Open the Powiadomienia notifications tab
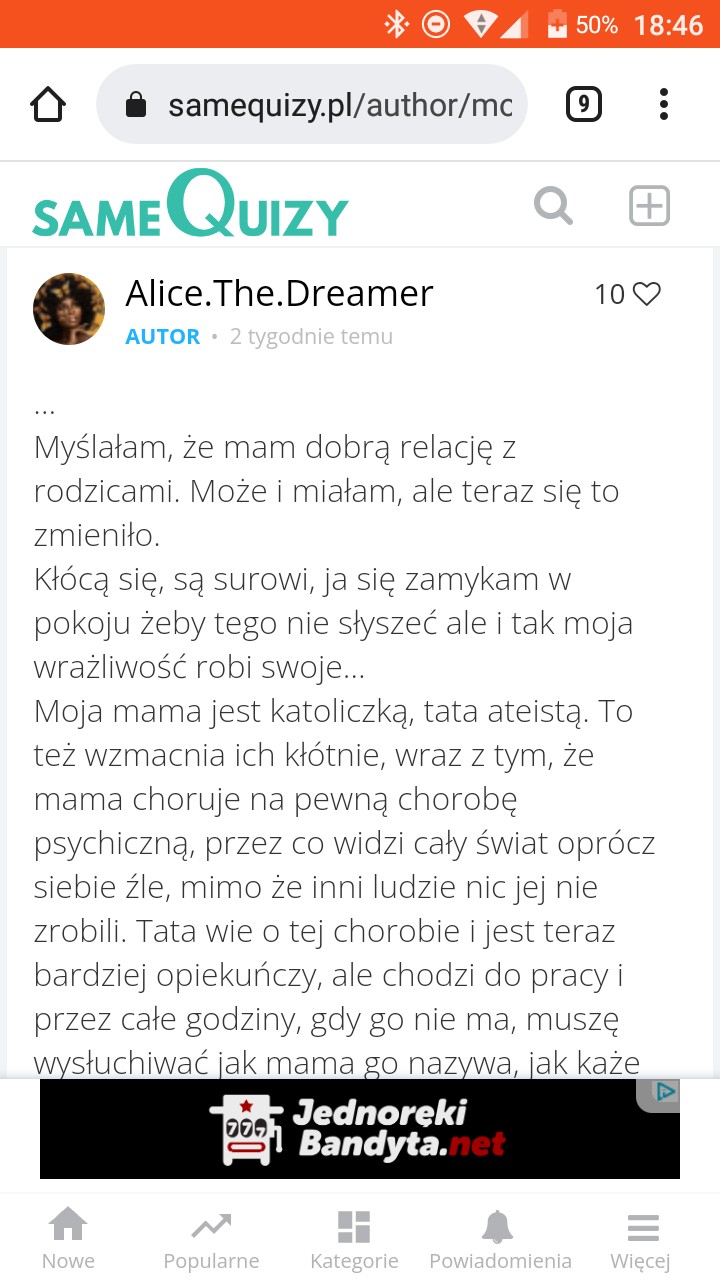720x1280 pixels. pos(499,1240)
